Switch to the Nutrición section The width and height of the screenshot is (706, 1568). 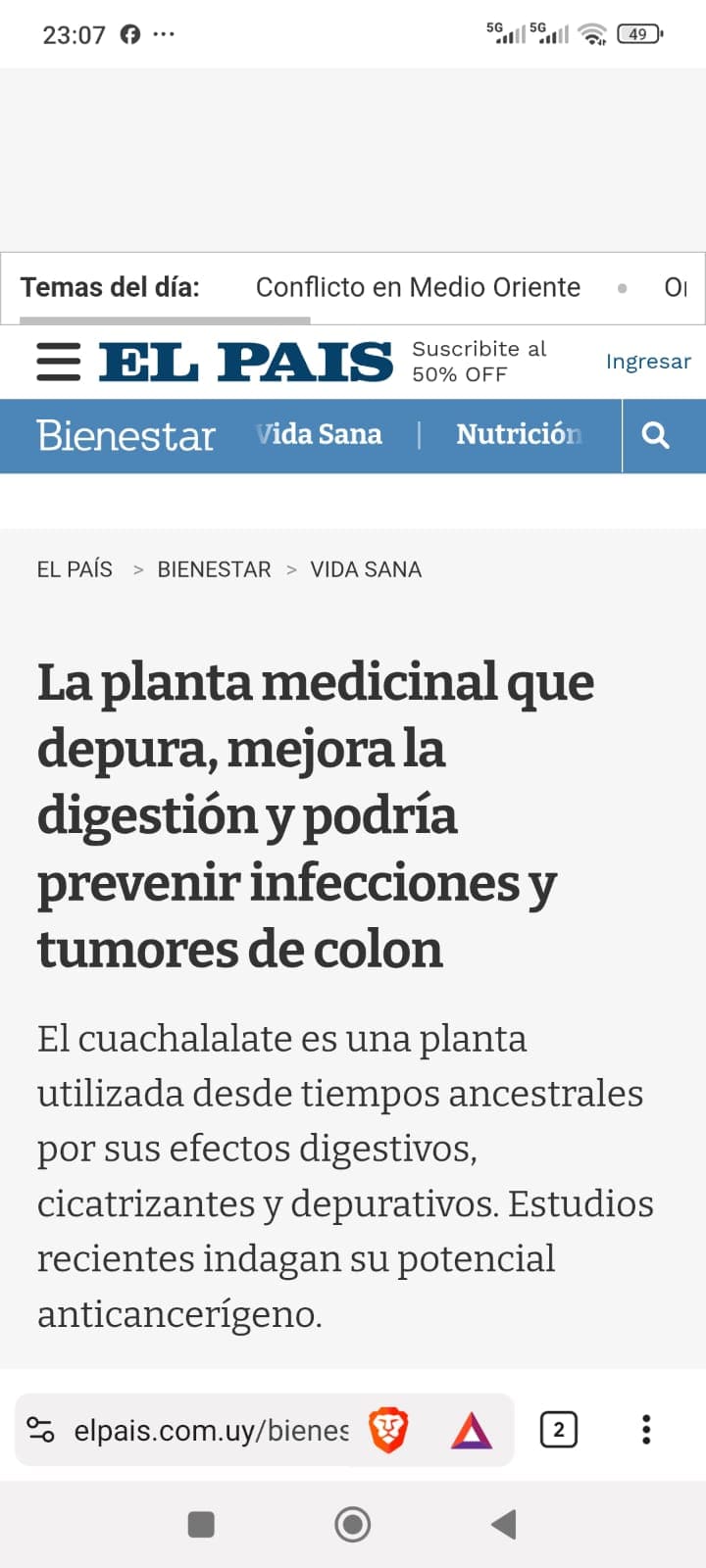pyautogui.click(x=518, y=434)
